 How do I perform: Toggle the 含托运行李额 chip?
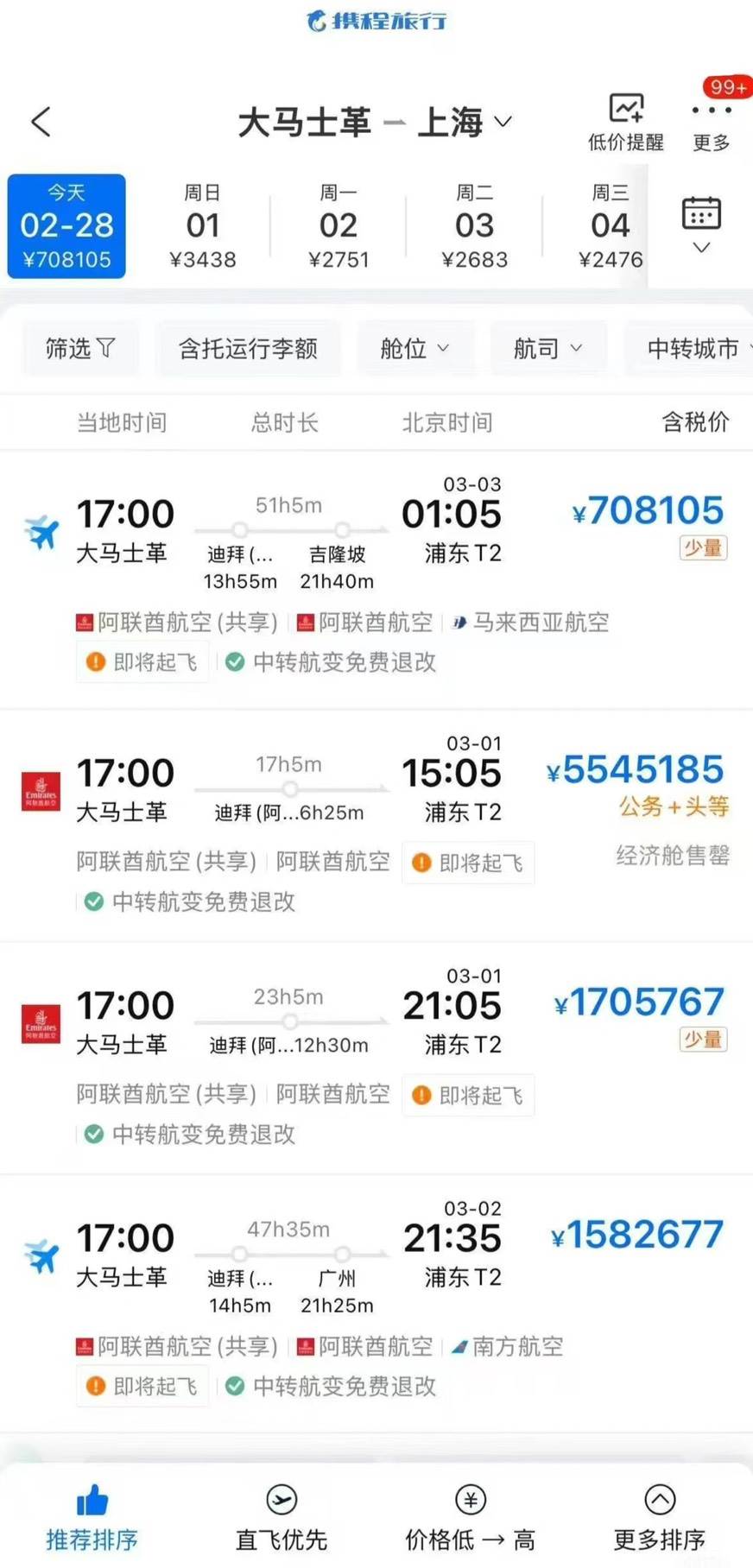point(248,349)
